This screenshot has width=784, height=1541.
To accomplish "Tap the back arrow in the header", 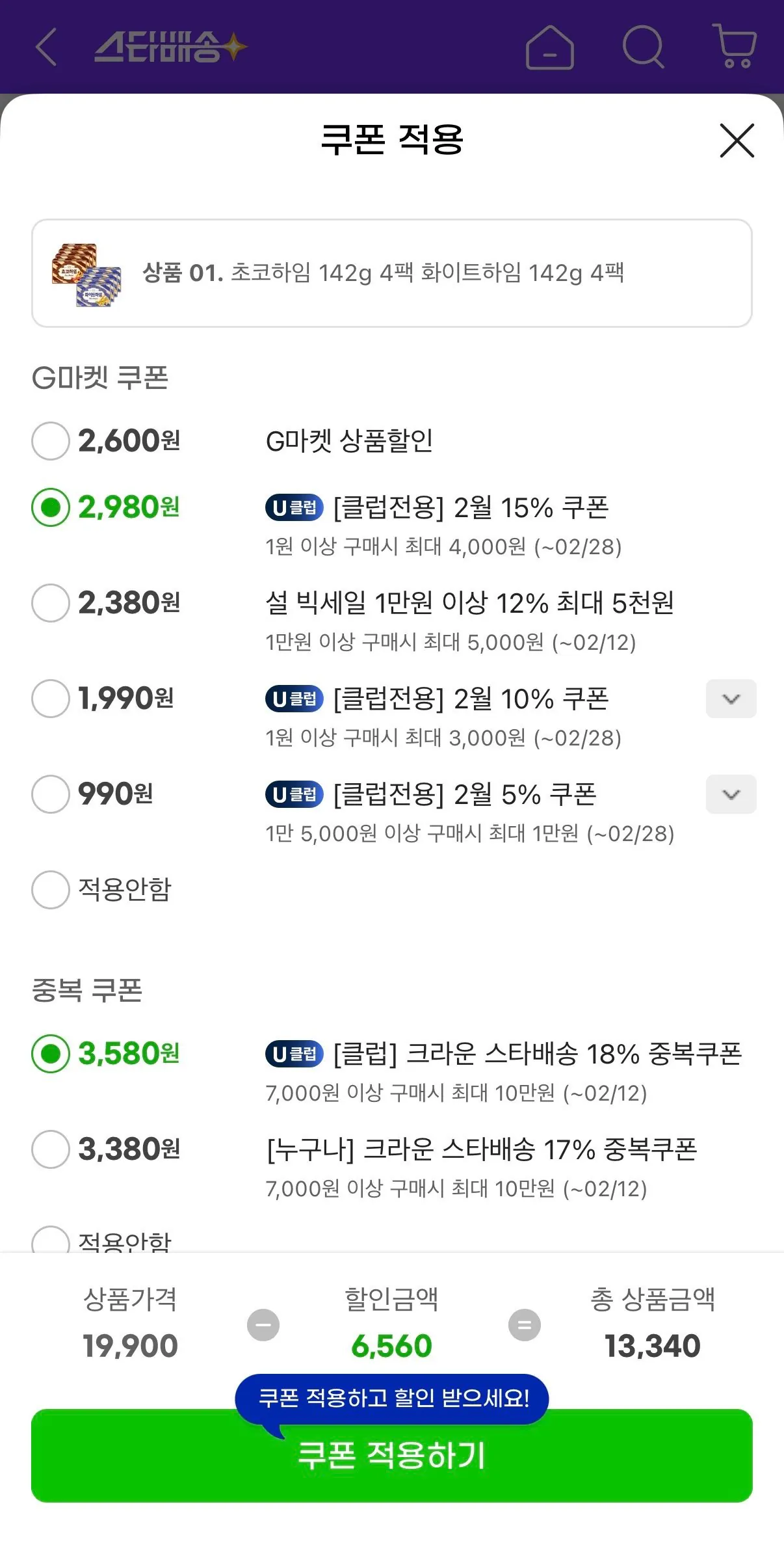I will pos(46,49).
